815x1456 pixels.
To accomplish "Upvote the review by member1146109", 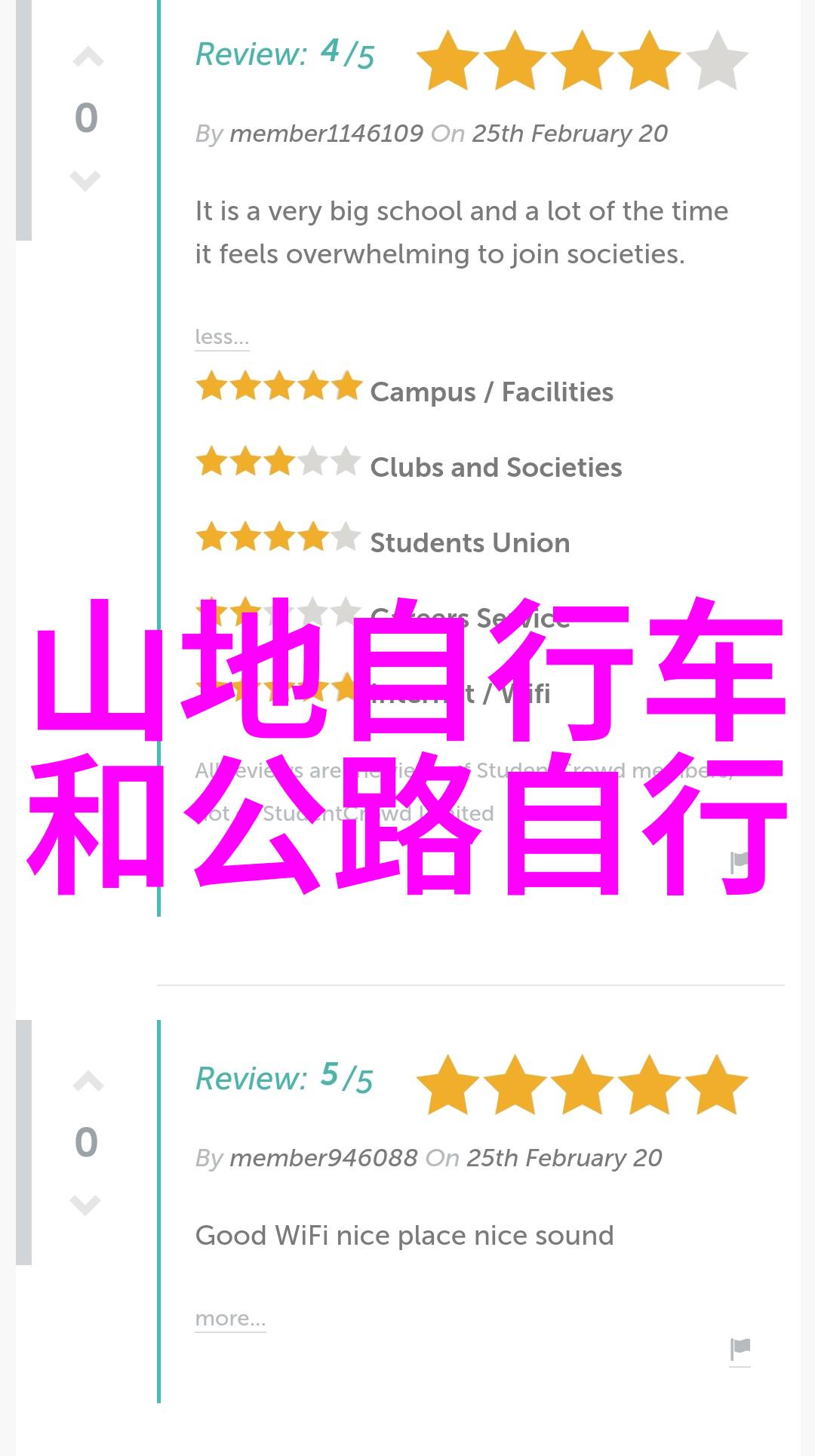I will tap(88, 57).
